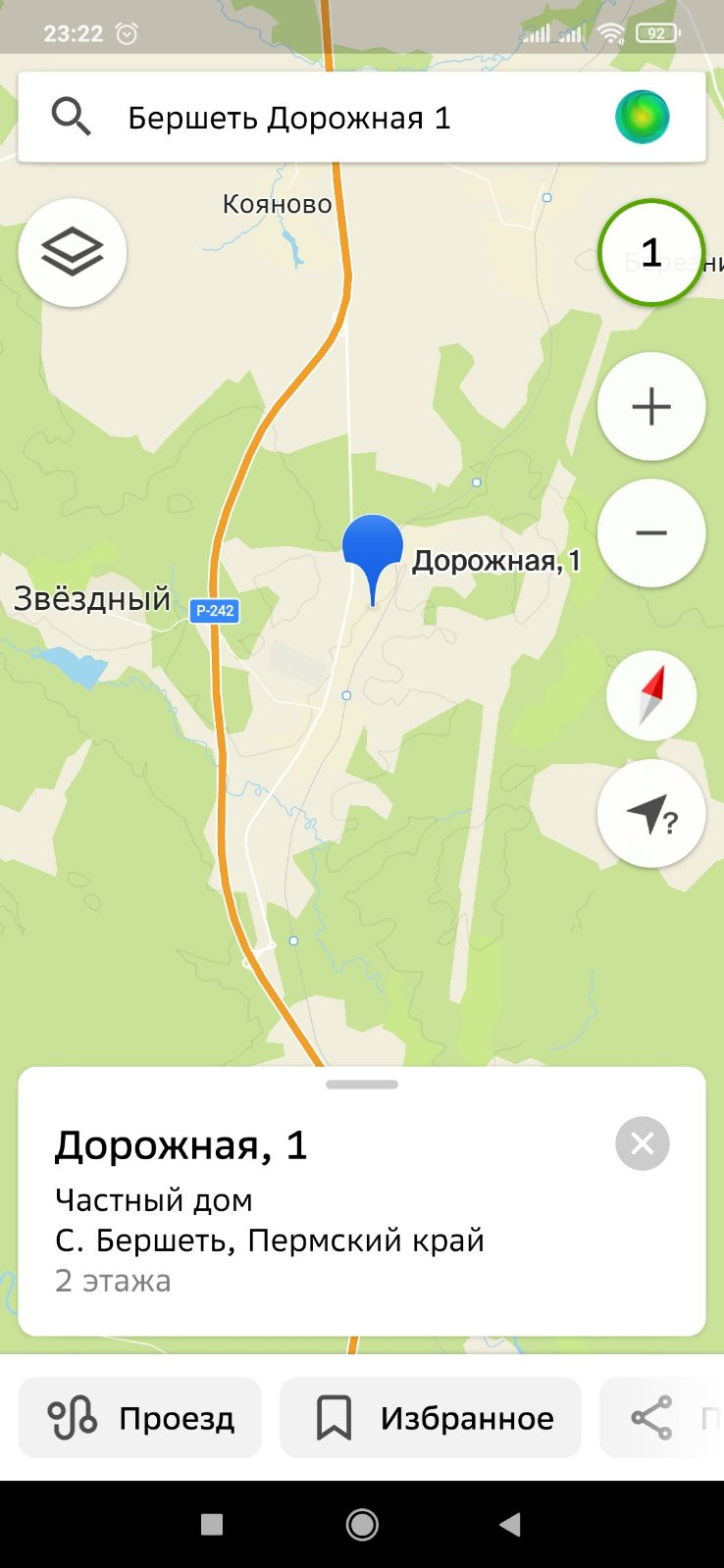Go to the home screen
The width and height of the screenshot is (724, 1568).
[x=362, y=1524]
